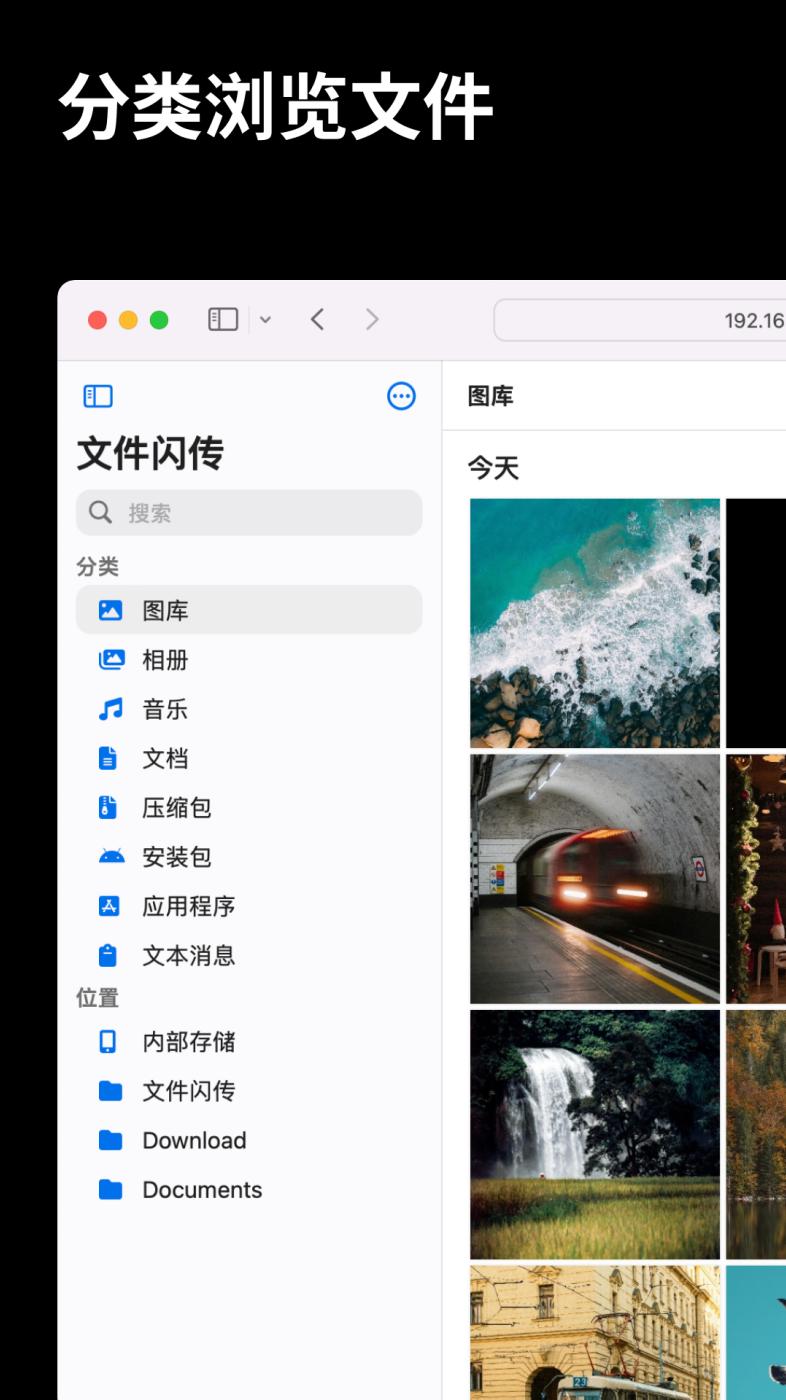Open the teal ocean photo thumbnail
Image resolution: width=786 pixels, height=1400 pixels.
pos(594,623)
